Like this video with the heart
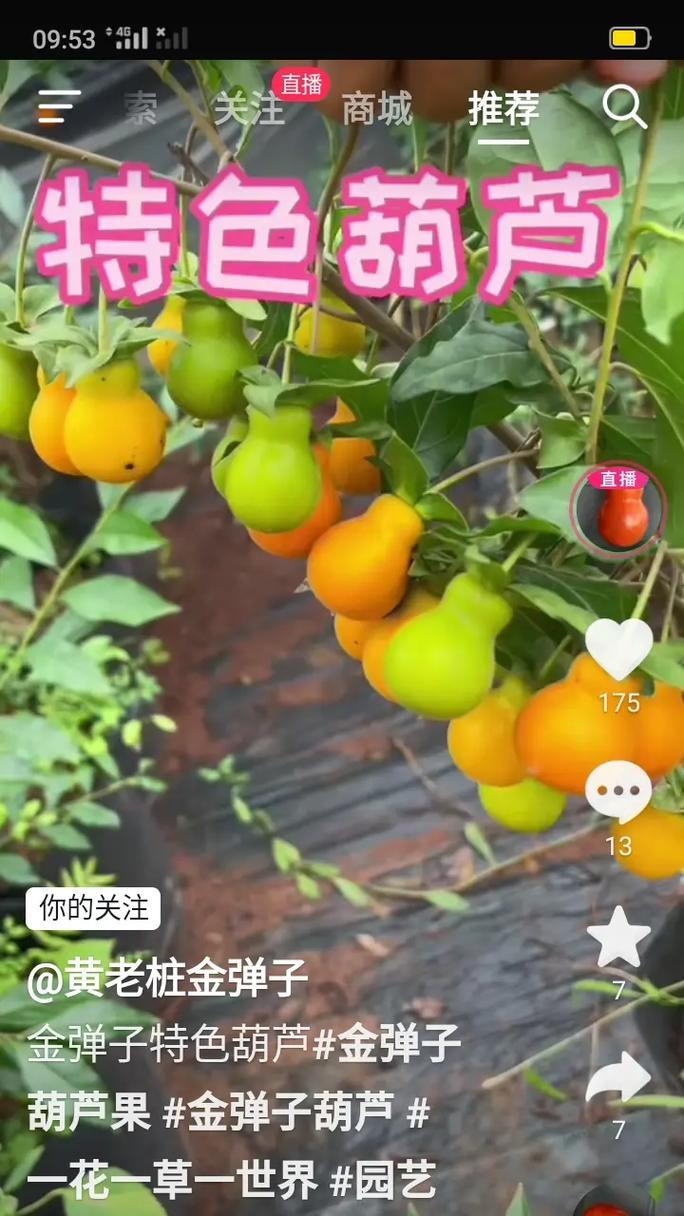This screenshot has height=1216, width=684. (x=619, y=650)
